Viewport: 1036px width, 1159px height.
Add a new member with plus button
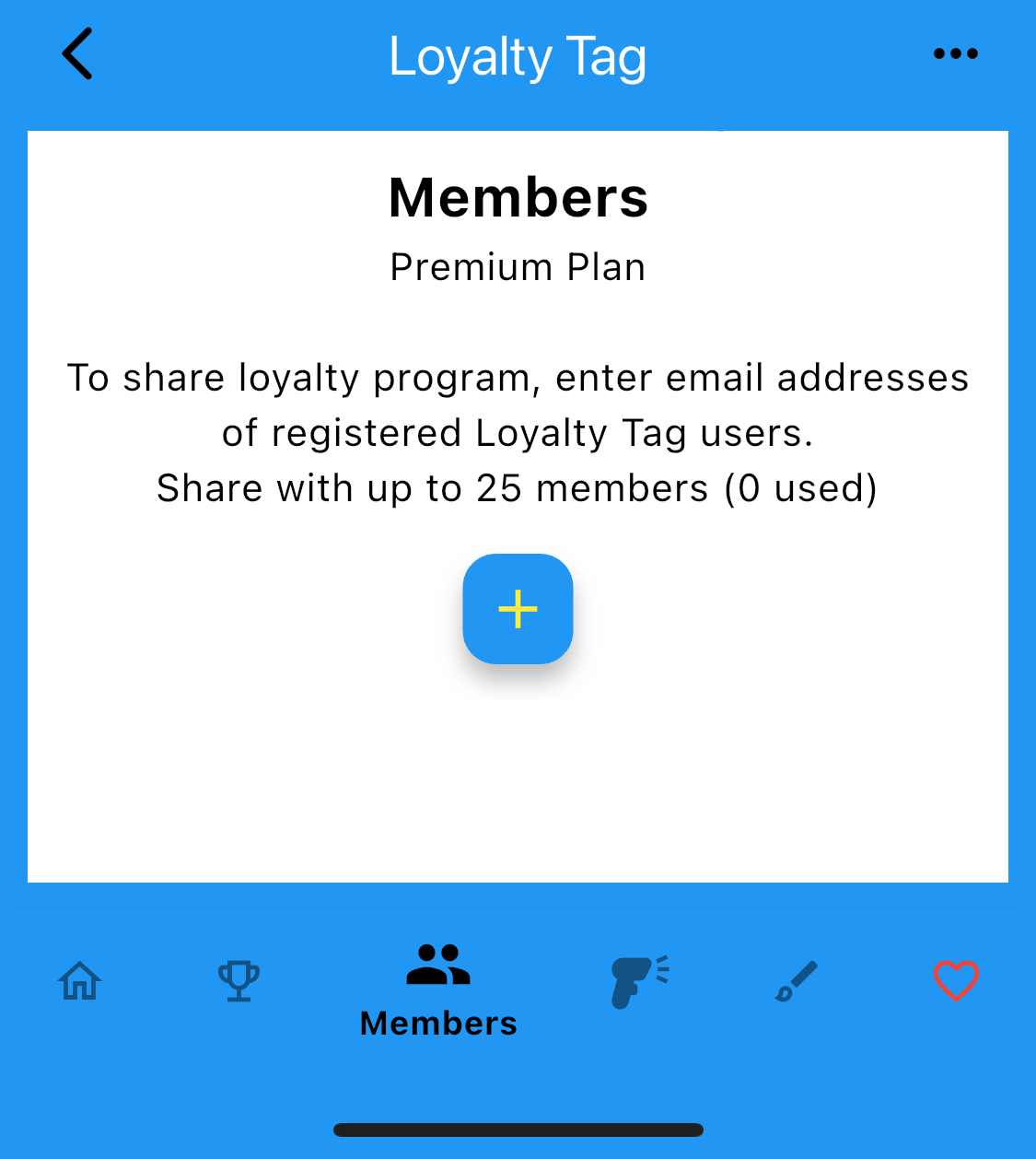coord(518,609)
